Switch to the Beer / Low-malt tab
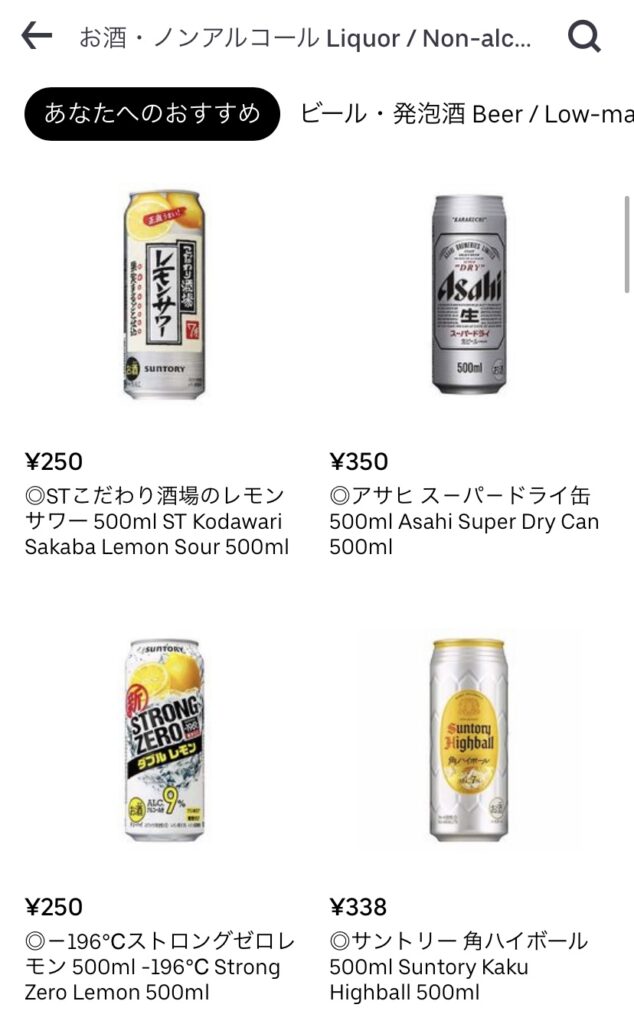Image resolution: width=634 pixels, height=1024 pixels. click(x=465, y=114)
